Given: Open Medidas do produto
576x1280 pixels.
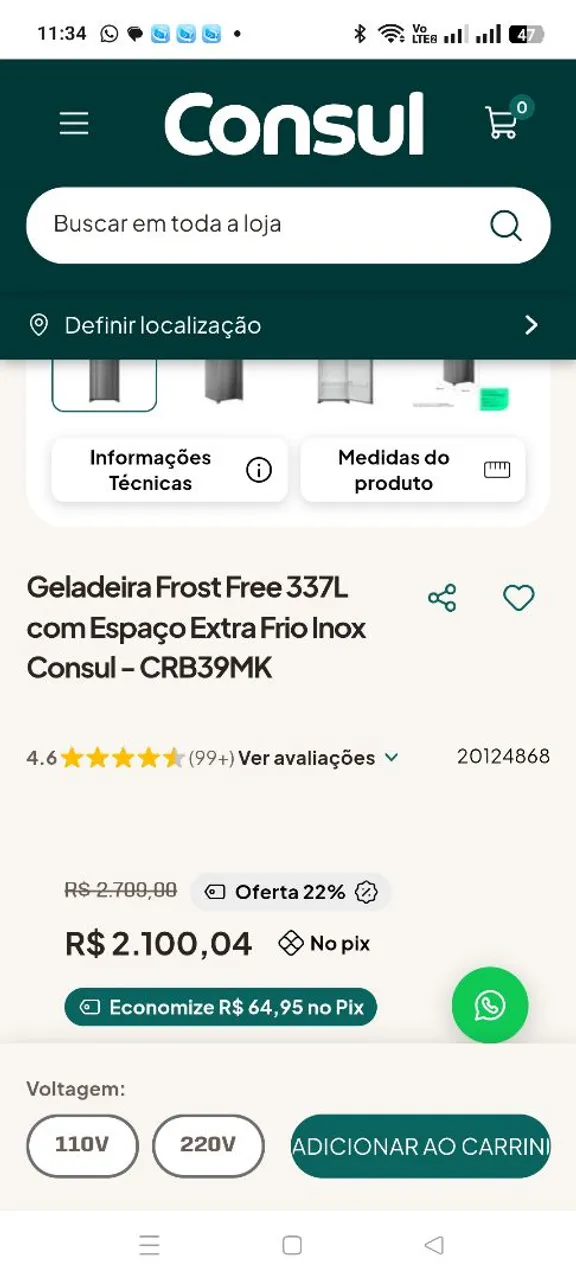Looking at the screenshot, I should [412, 470].
